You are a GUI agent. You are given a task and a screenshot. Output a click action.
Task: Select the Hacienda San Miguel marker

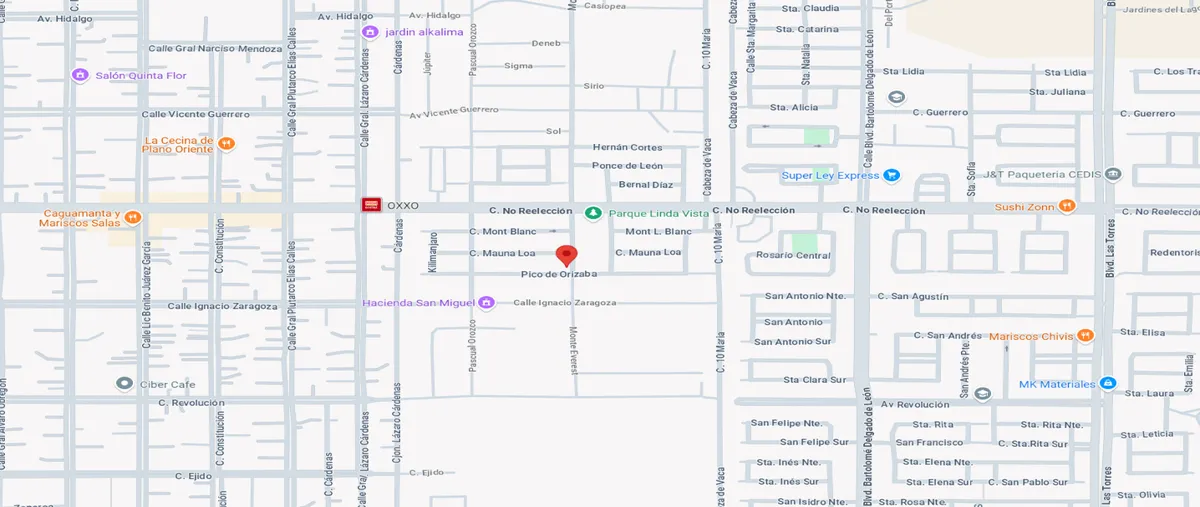coord(486,303)
